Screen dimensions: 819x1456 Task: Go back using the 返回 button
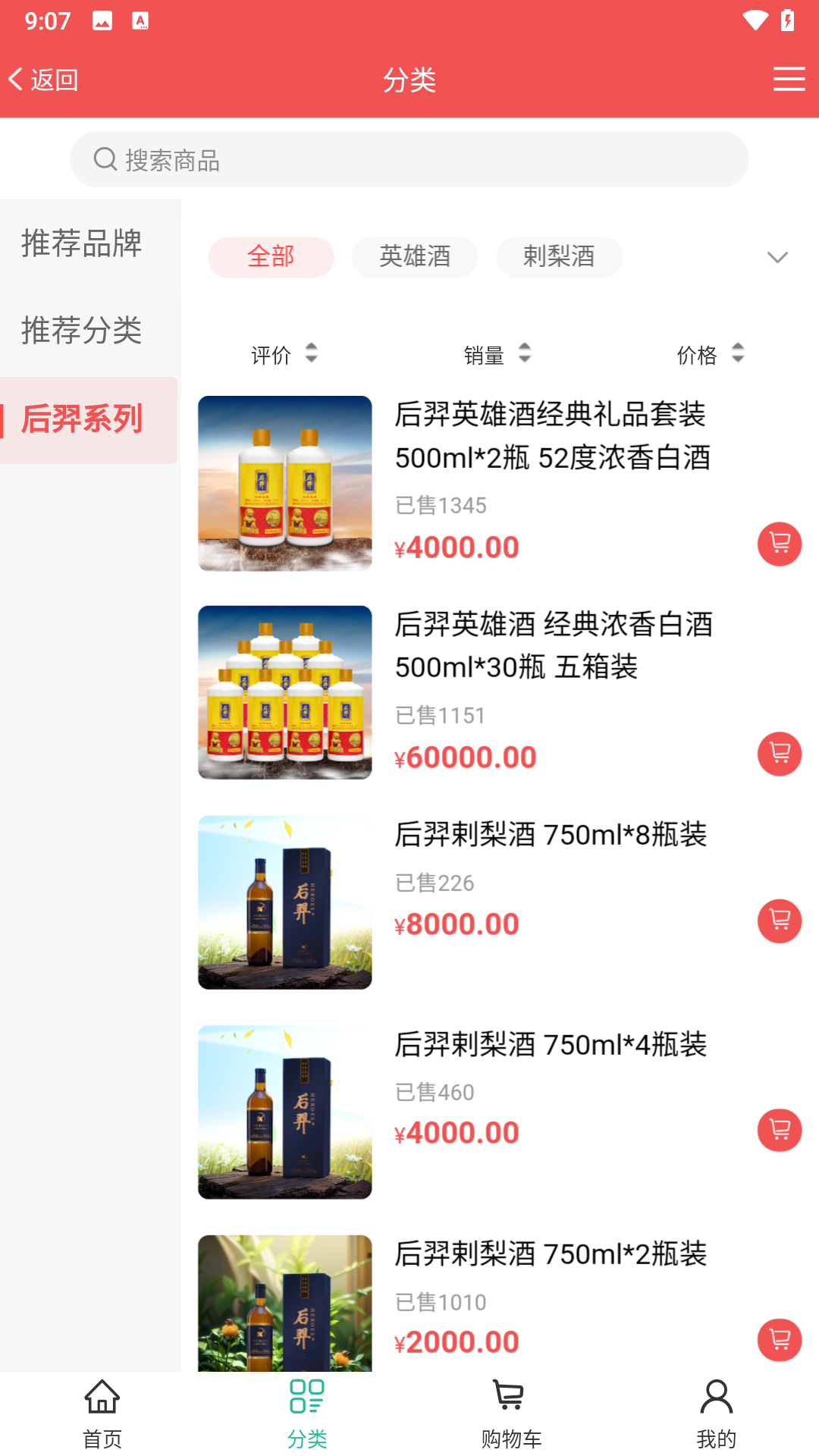point(44,80)
